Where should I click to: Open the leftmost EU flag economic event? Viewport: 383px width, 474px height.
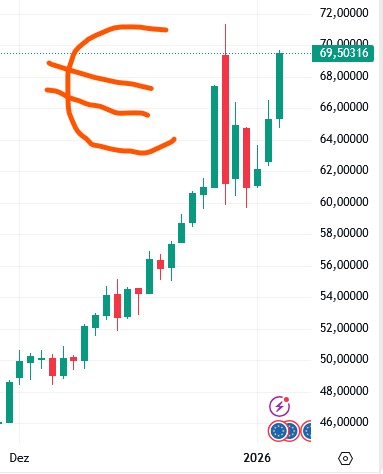[x=278, y=431]
